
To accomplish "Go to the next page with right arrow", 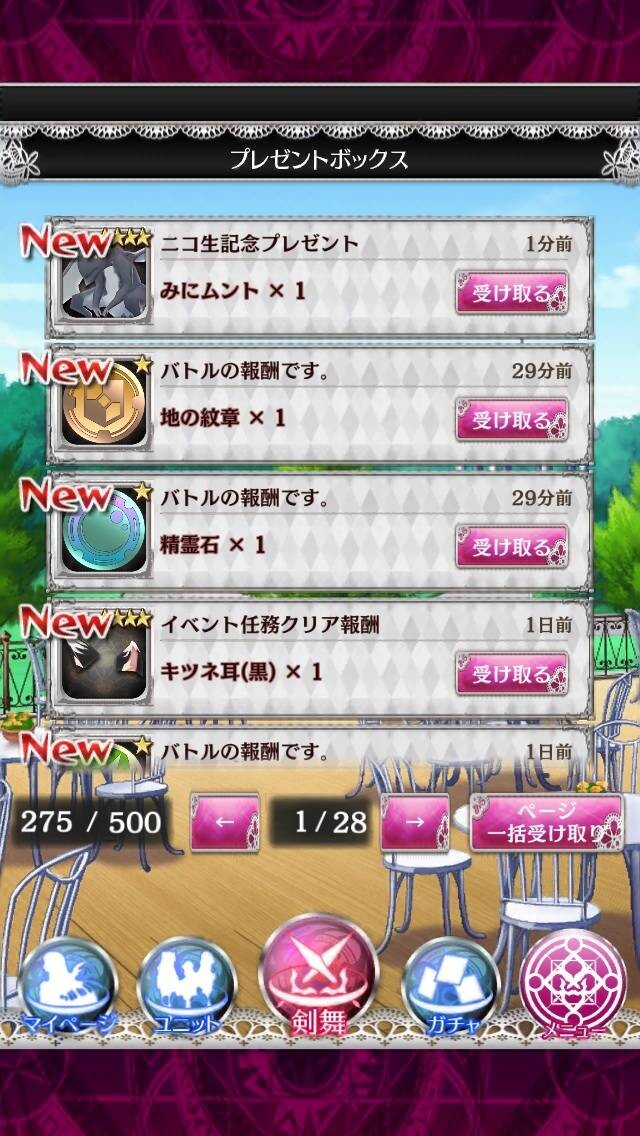I will (415, 822).
